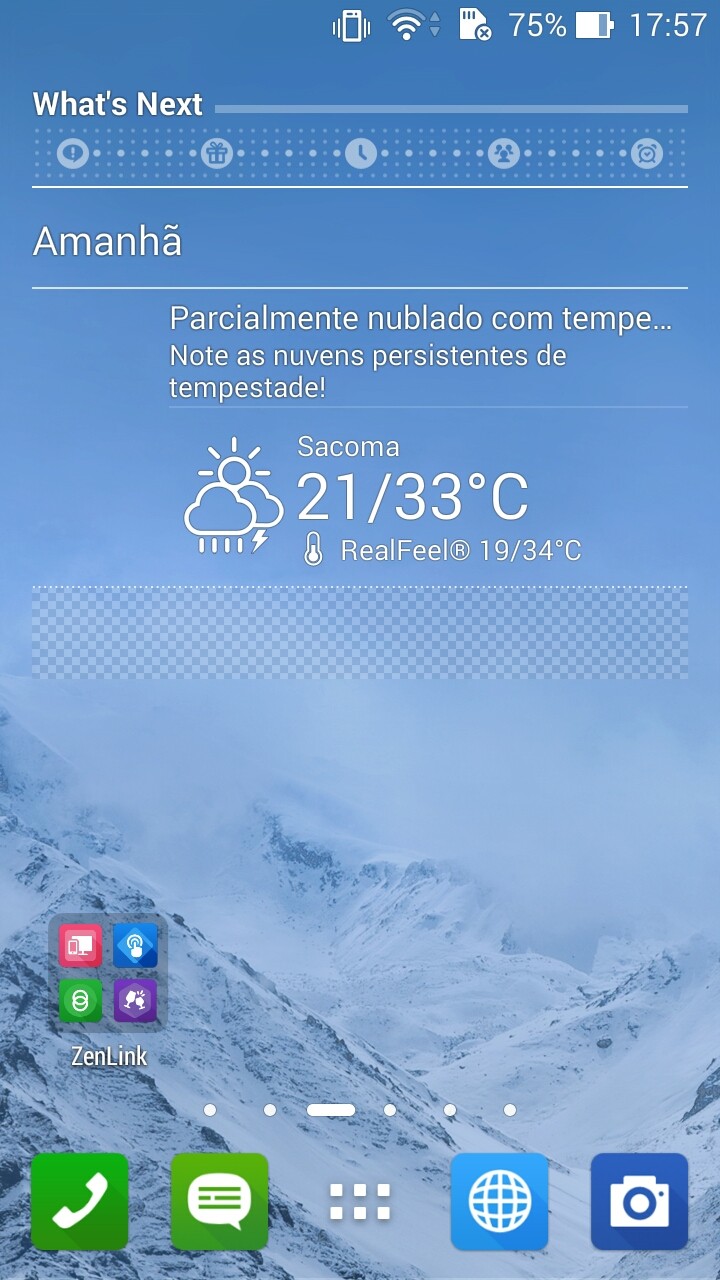Tap the alert icon in What's Next

[73, 154]
